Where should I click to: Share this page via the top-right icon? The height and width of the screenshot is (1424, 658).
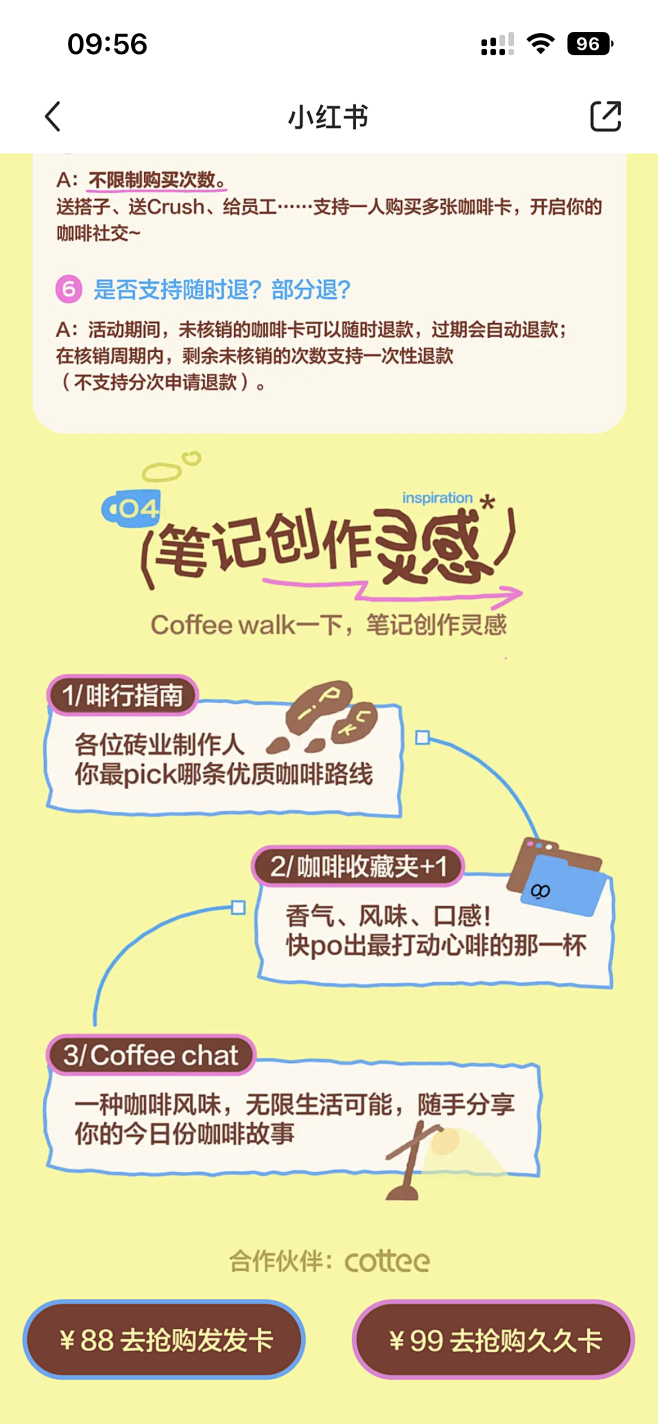click(605, 116)
